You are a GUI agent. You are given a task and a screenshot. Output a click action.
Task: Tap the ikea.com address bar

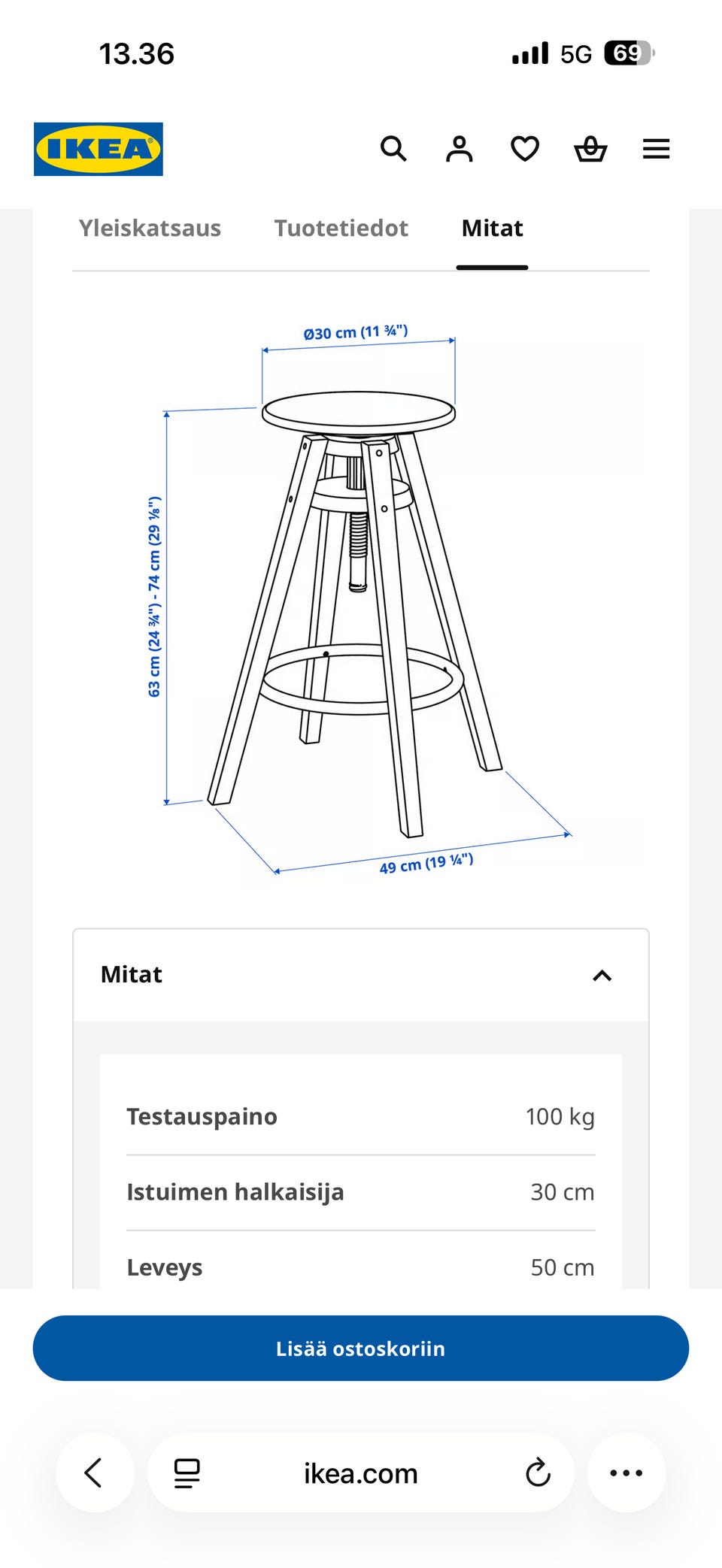(361, 1473)
